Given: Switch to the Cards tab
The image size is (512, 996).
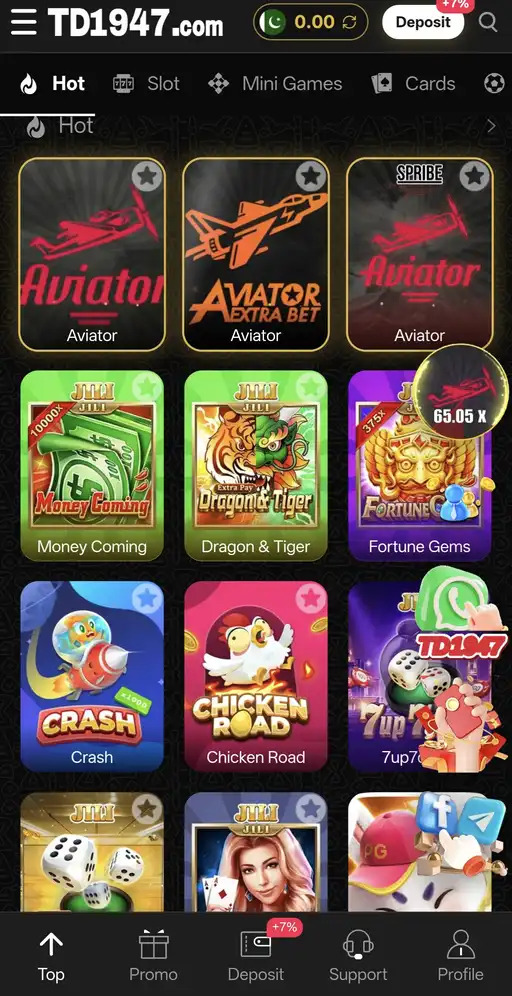Looking at the screenshot, I should [x=414, y=84].
